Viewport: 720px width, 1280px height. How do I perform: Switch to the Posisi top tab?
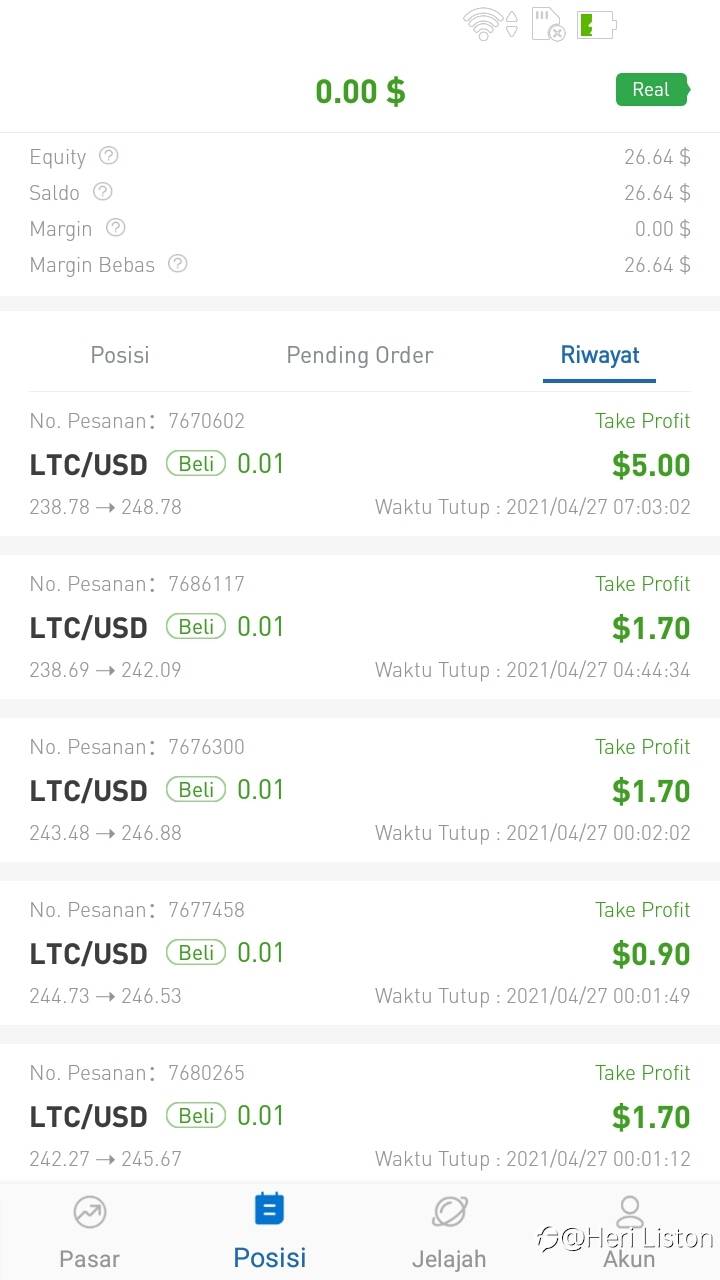[x=120, y=355]
